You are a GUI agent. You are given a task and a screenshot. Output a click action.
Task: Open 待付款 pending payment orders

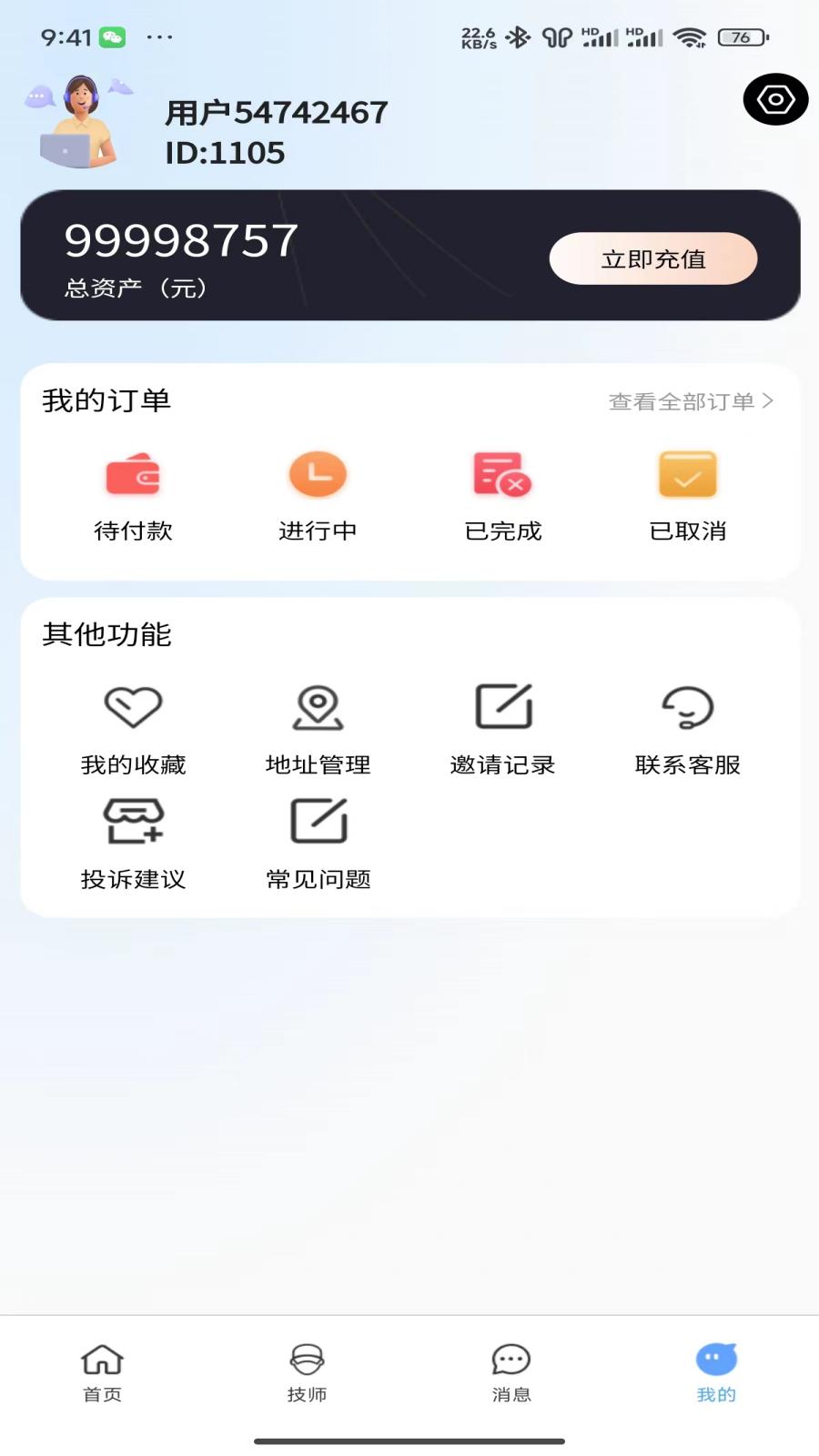(x=133, y=495)
